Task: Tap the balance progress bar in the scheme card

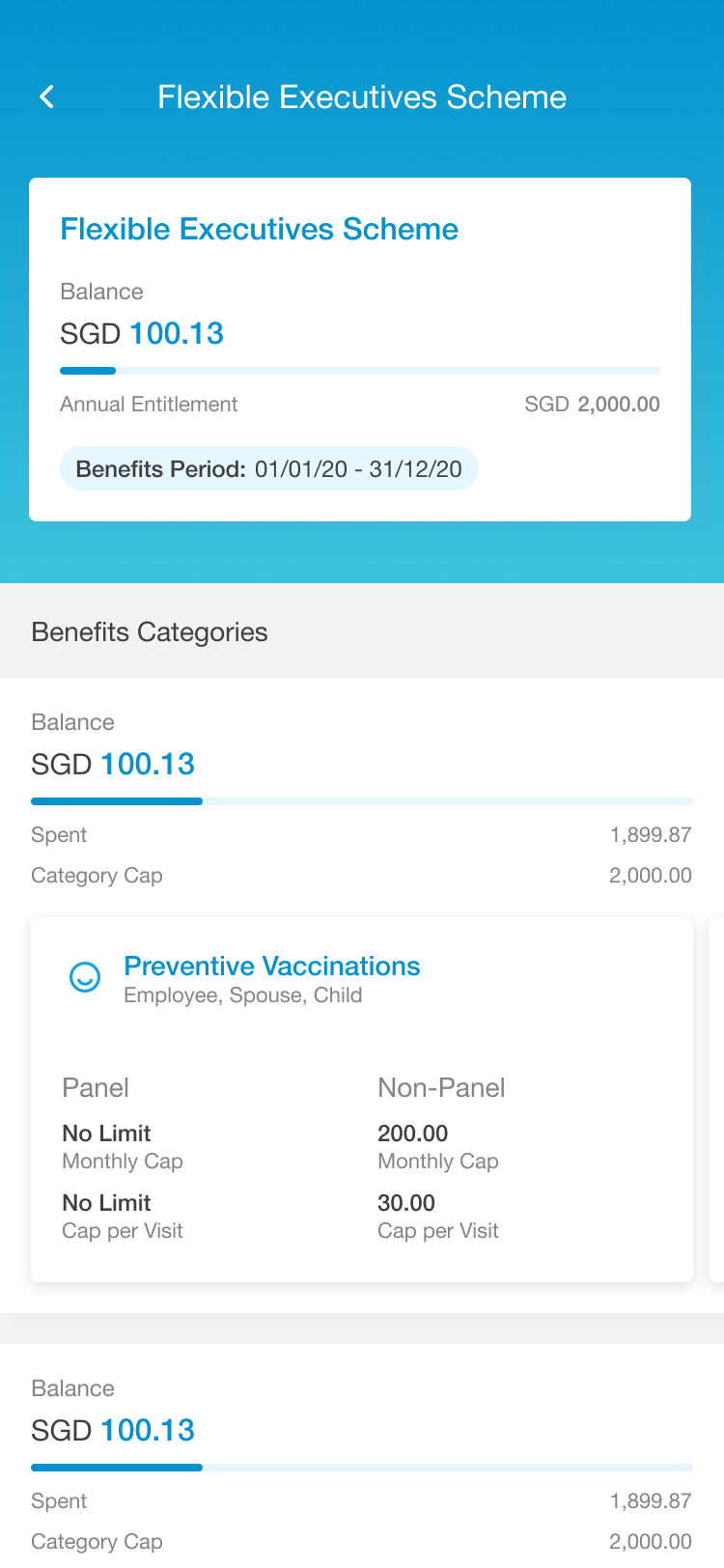Action: [359, 370]
